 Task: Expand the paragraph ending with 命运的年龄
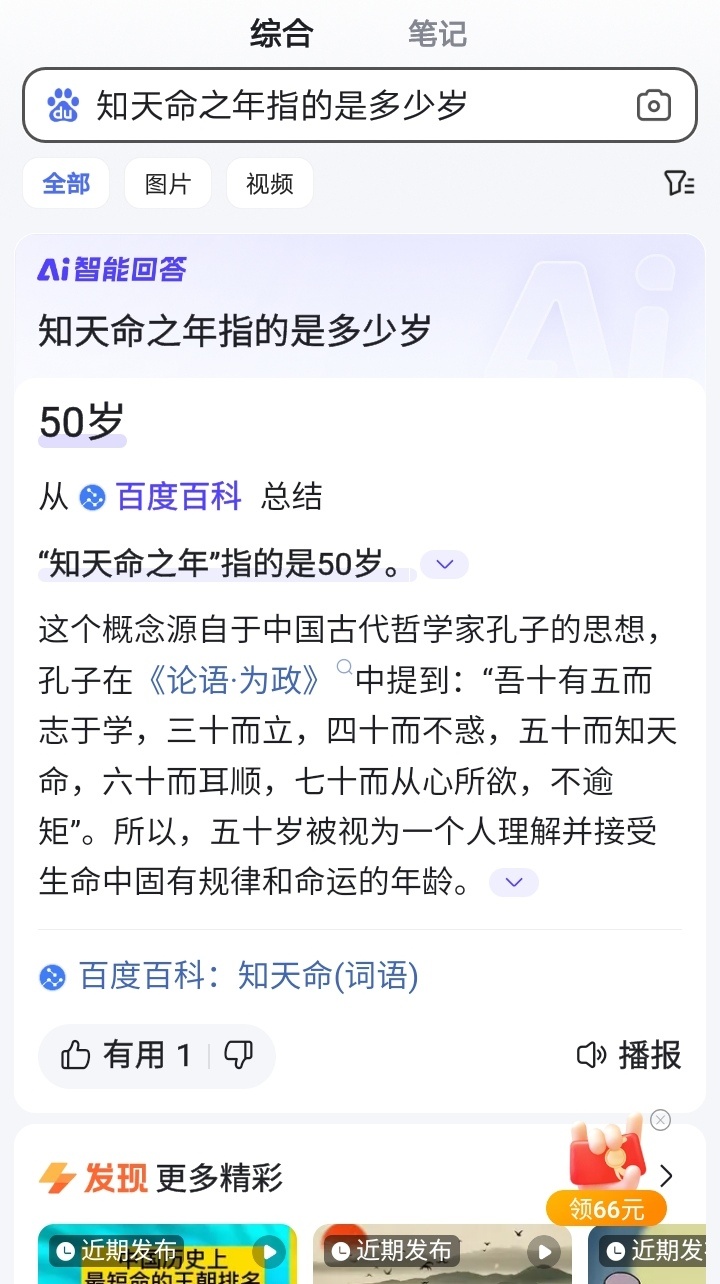(x=514, y=882)
